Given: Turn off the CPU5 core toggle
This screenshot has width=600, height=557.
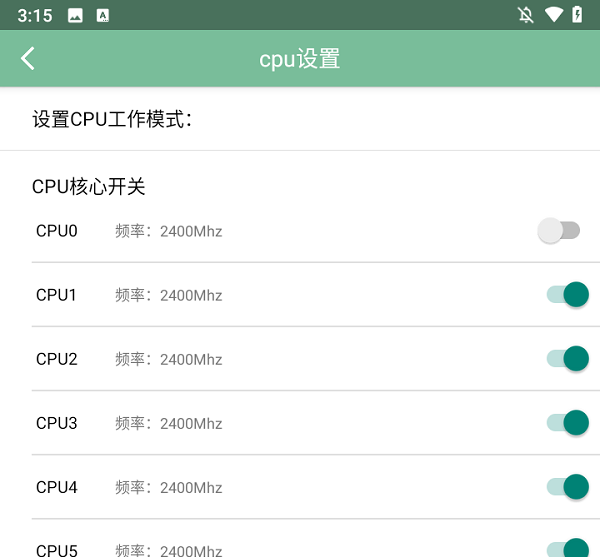Looking at the screenshot, I should [x=567, y=548].
